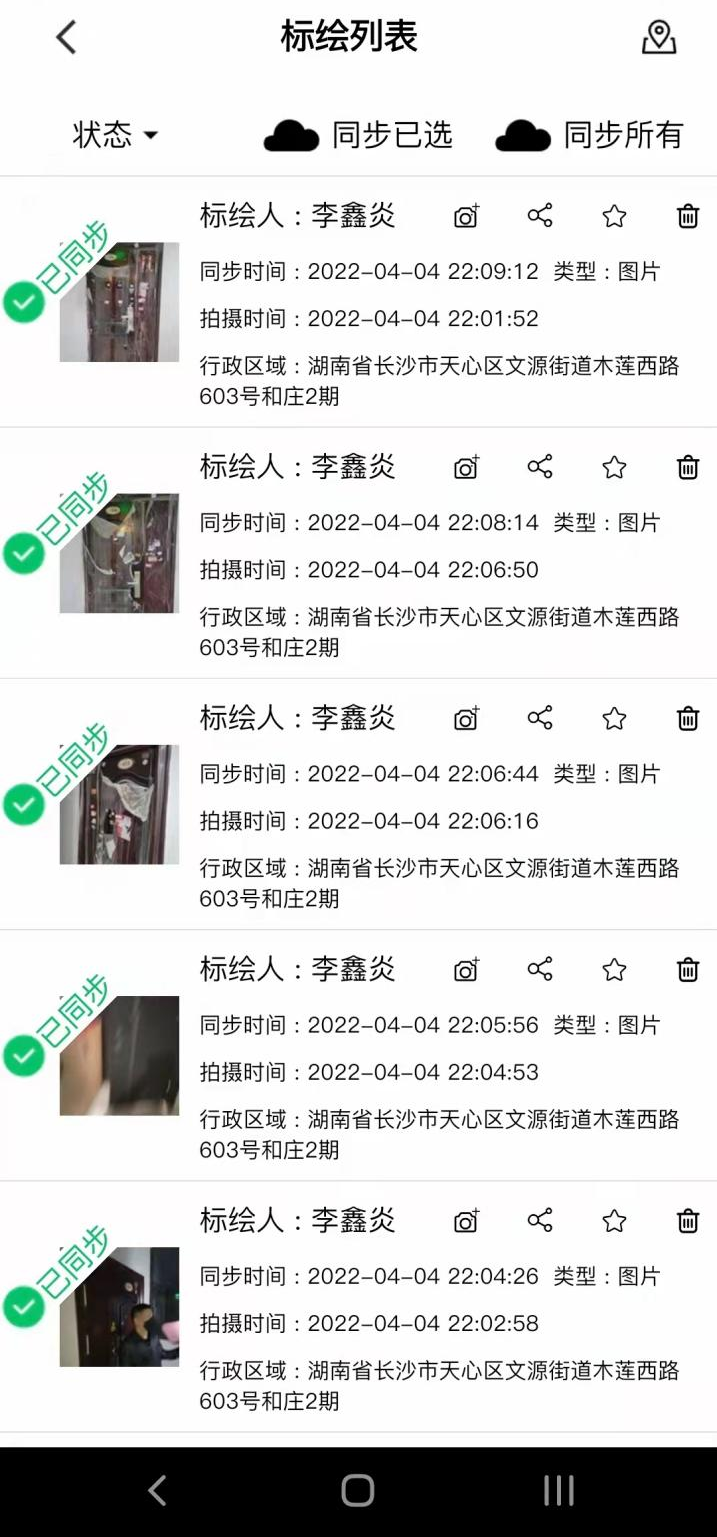The image size is (717, 1537).
Task: Tap the system home button
Action: (358, 1490)
